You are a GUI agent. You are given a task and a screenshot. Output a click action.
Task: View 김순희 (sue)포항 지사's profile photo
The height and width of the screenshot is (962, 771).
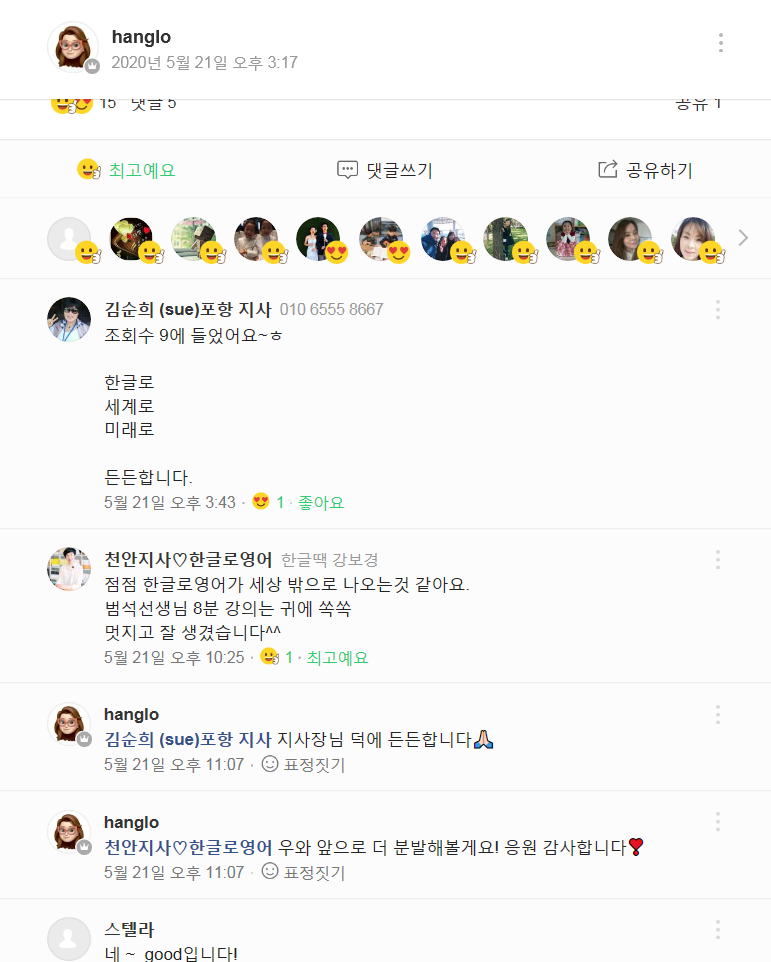pyautogui.click(x=69, y=319)
